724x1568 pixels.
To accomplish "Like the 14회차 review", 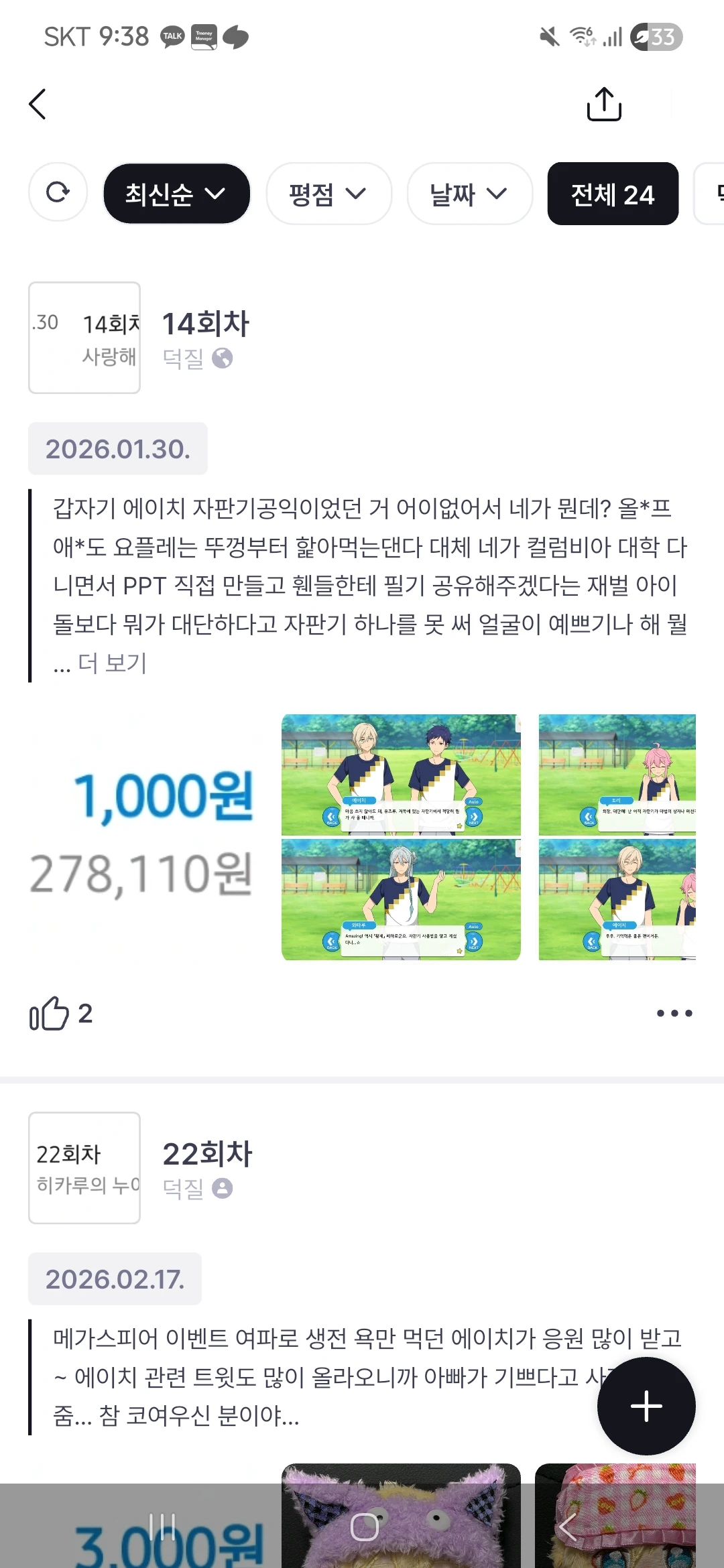I will click(x=50, y=1013).
